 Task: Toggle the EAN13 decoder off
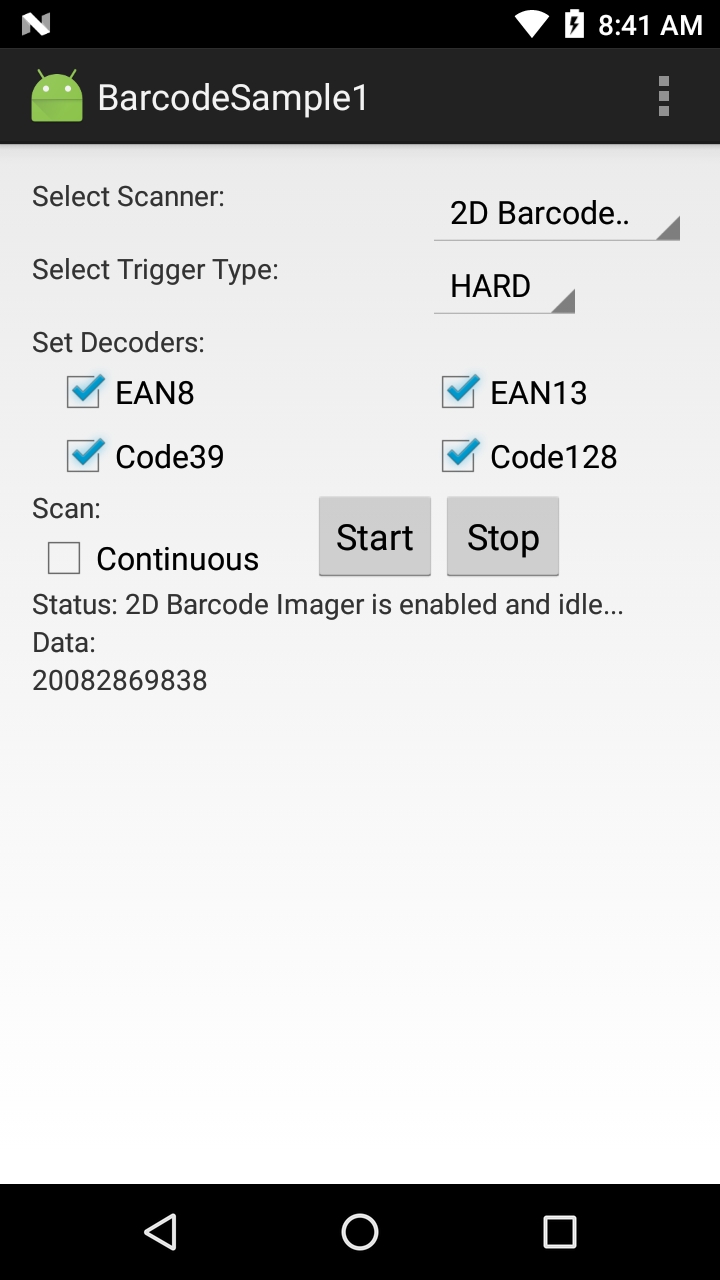pyautogui.click(x=457, y=392)
